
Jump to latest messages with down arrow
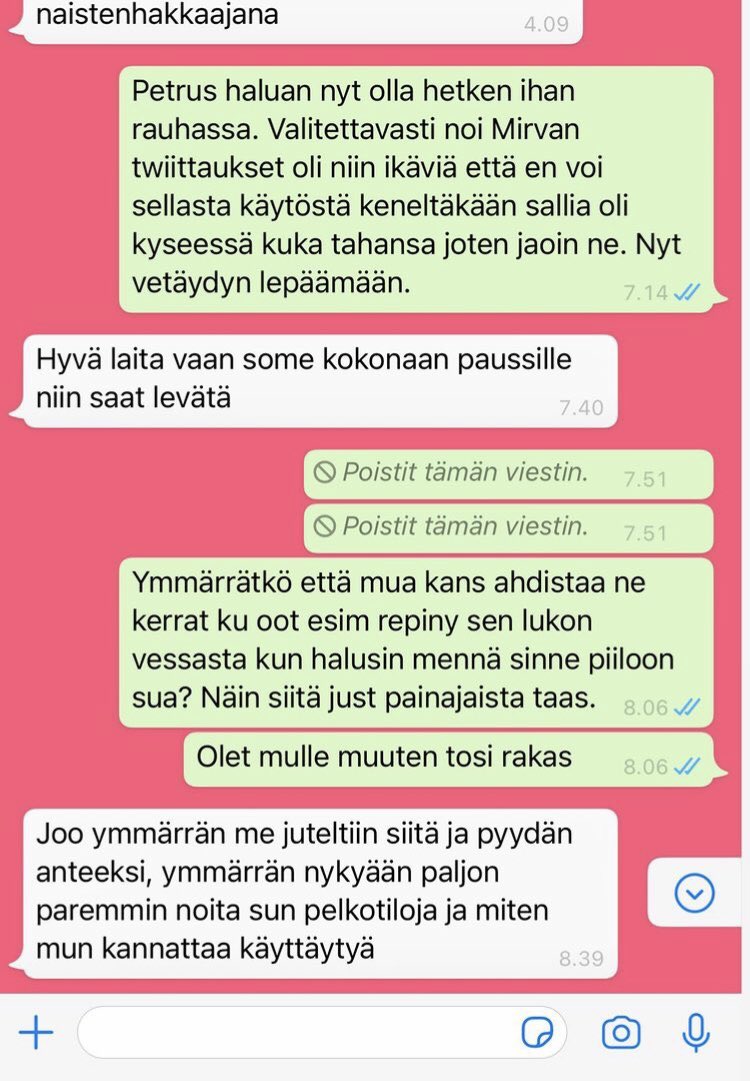(x=695, y=892)
